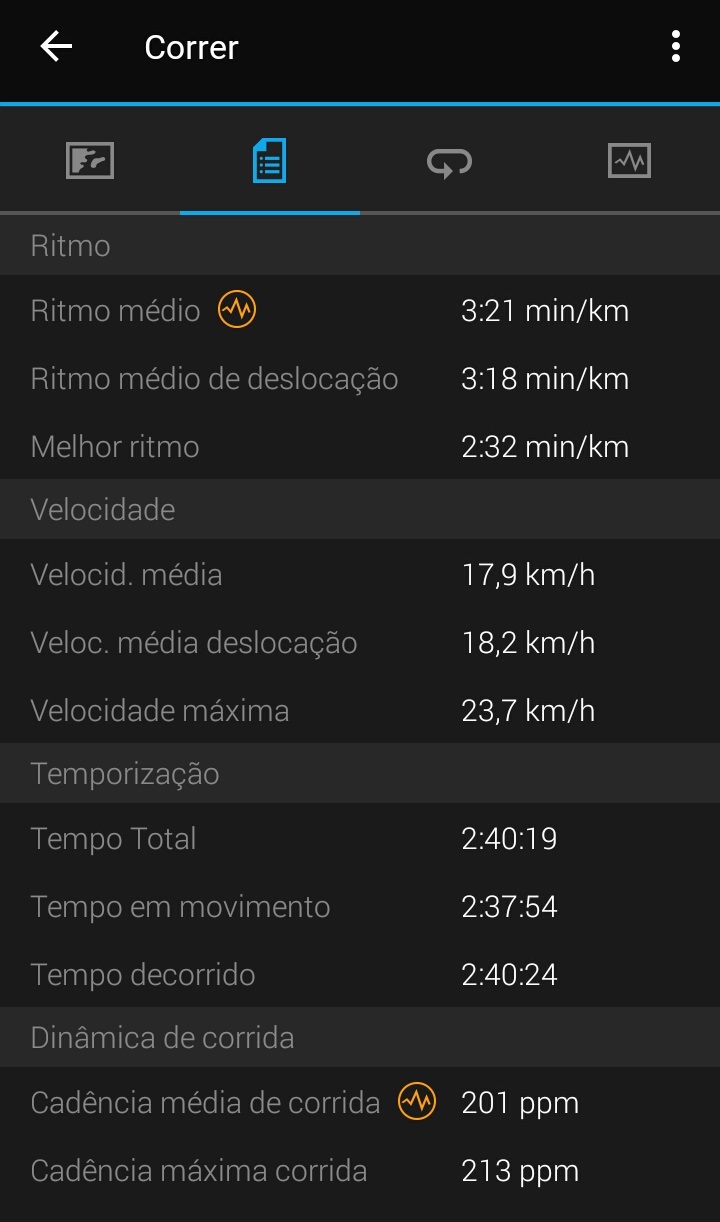720x1222 pixels.
Task: Select the statistics details tab
Action: (270, 161)
